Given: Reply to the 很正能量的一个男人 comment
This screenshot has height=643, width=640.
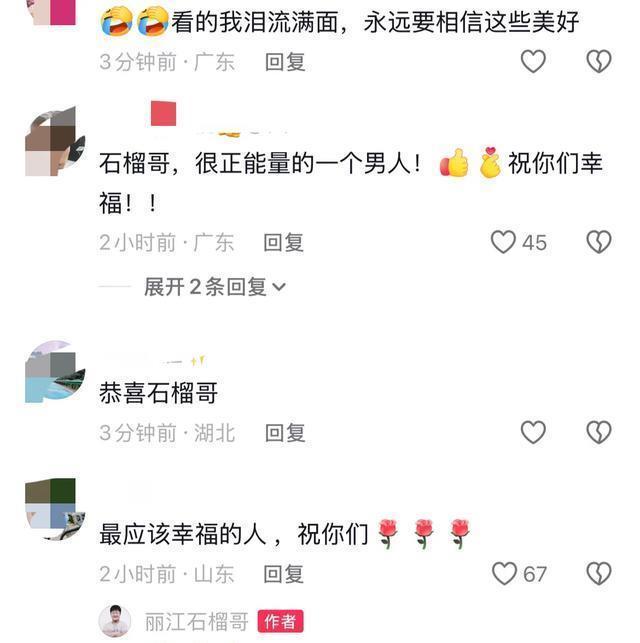Looking at the screenshot, I should click(x=284, y=242).
